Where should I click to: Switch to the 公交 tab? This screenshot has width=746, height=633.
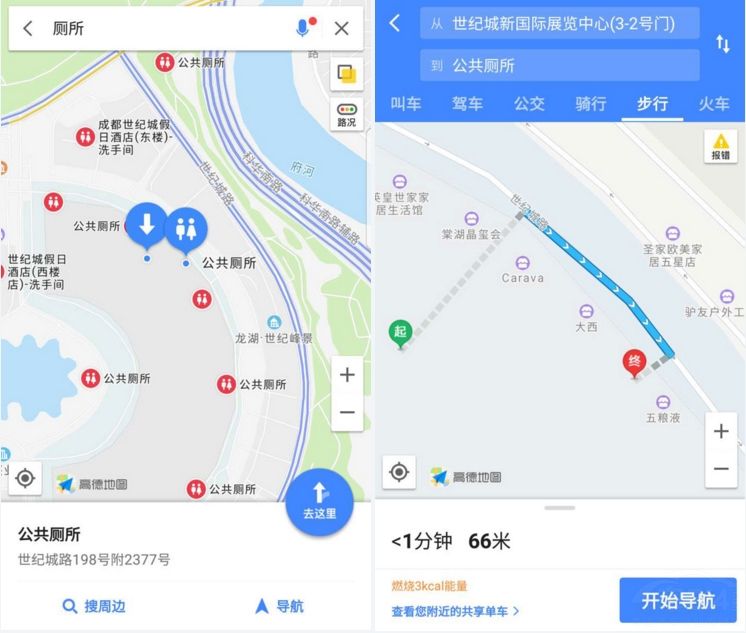click(x=529, y=103)
